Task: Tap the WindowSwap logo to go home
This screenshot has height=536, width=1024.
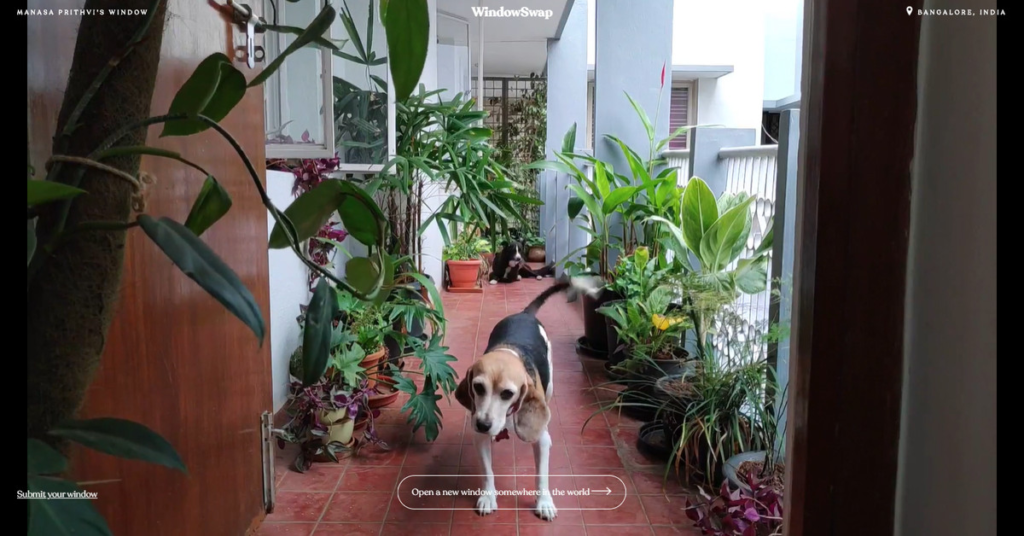Action: (x=511, y=12)
